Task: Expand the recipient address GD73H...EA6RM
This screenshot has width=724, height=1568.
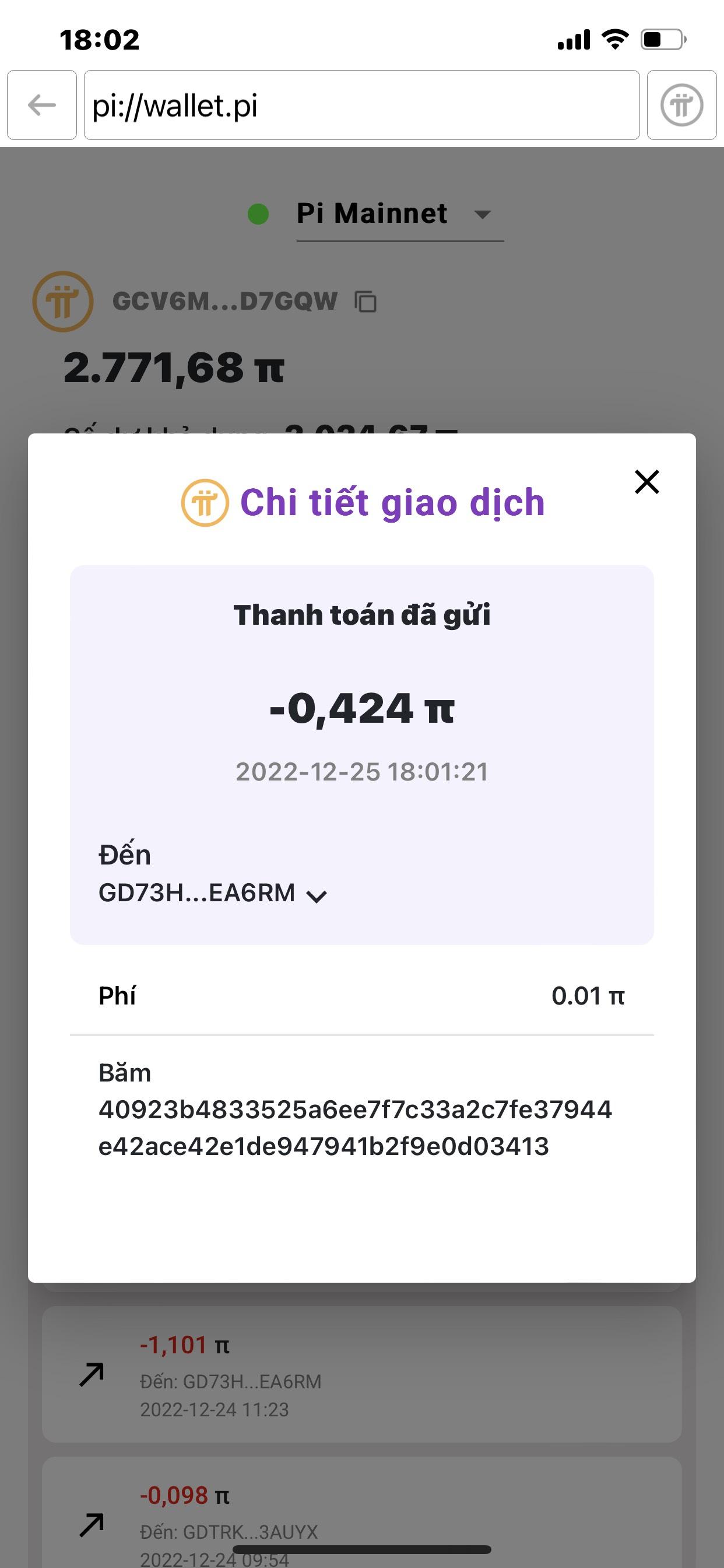Action: pos(317,896)
